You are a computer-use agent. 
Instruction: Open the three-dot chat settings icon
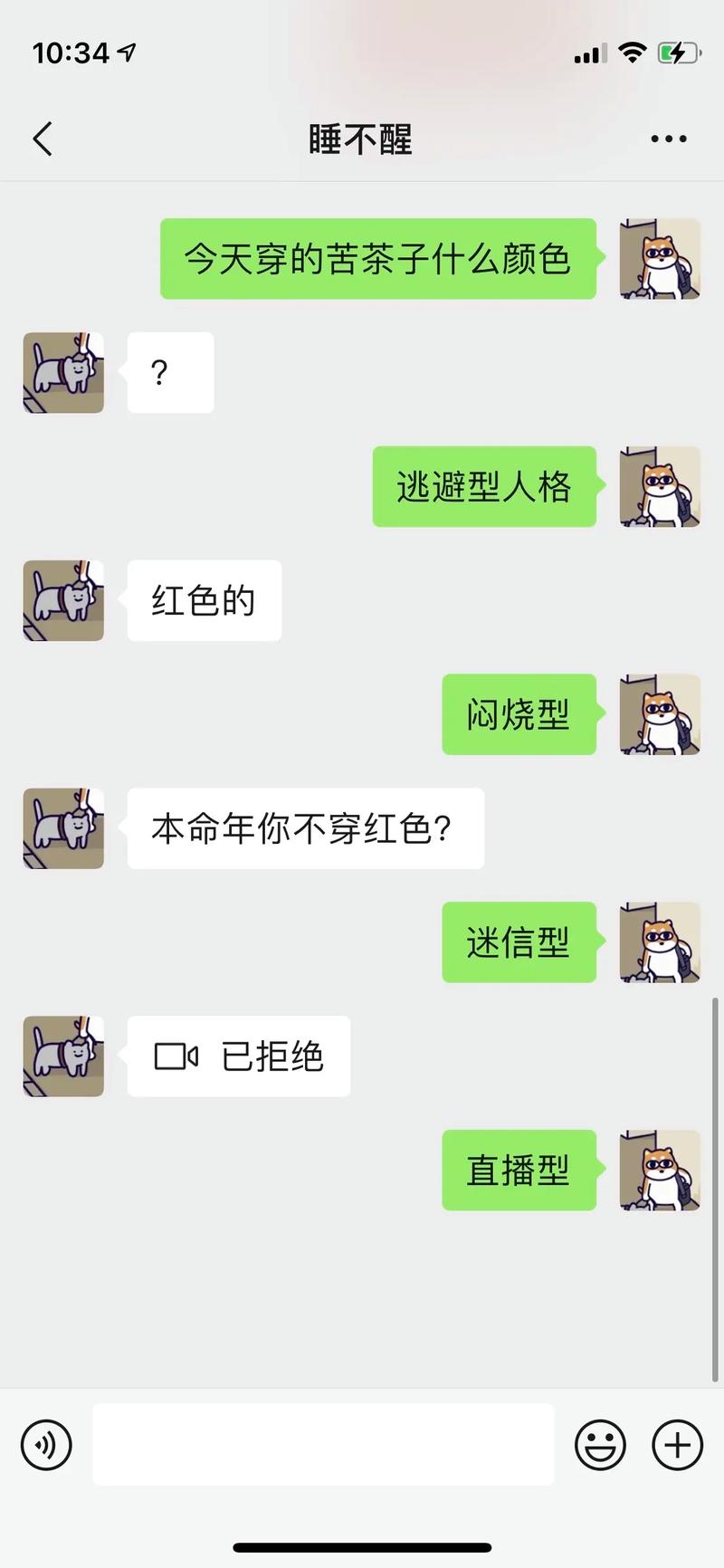pyautogui.click(x=668, y=138)
